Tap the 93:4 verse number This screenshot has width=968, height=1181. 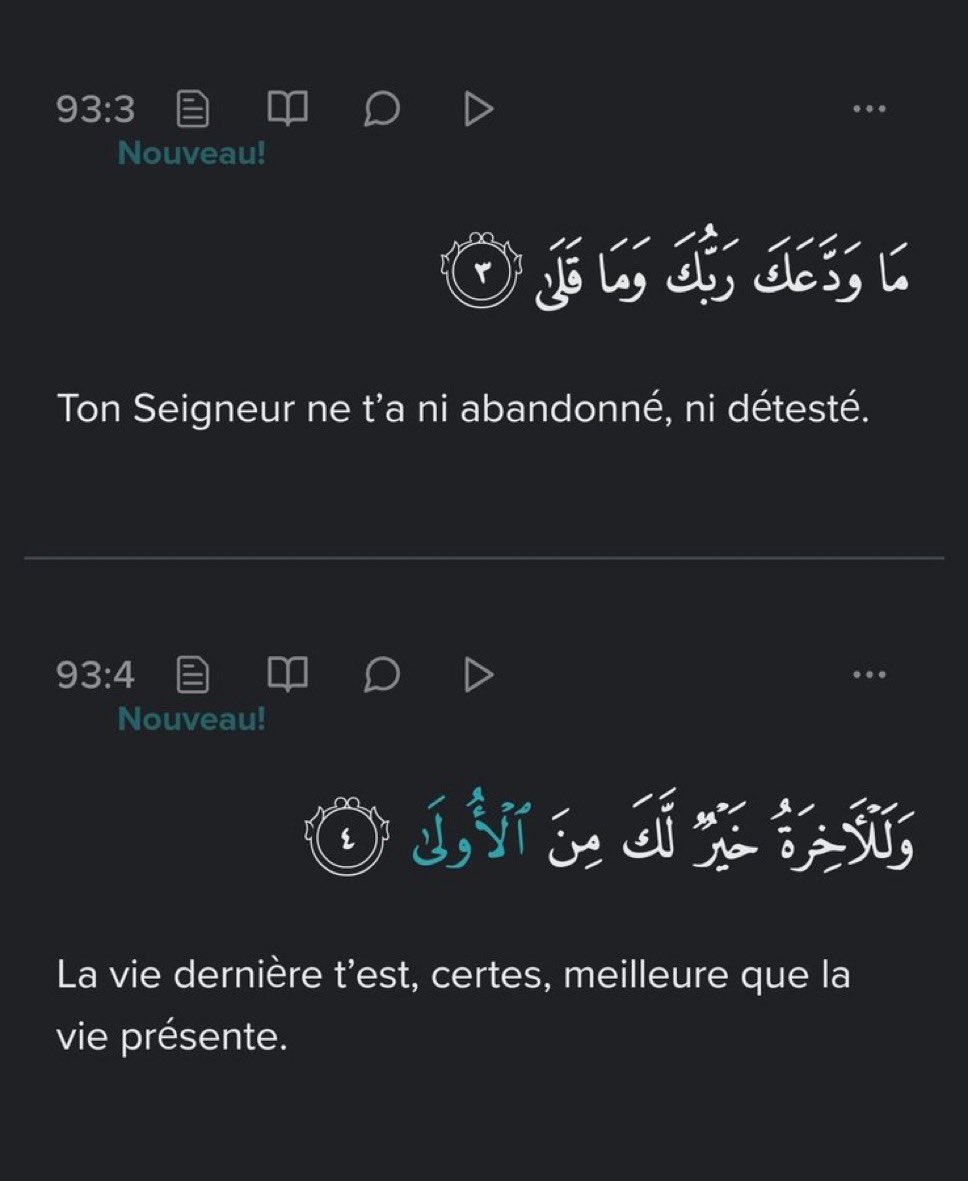96,675
